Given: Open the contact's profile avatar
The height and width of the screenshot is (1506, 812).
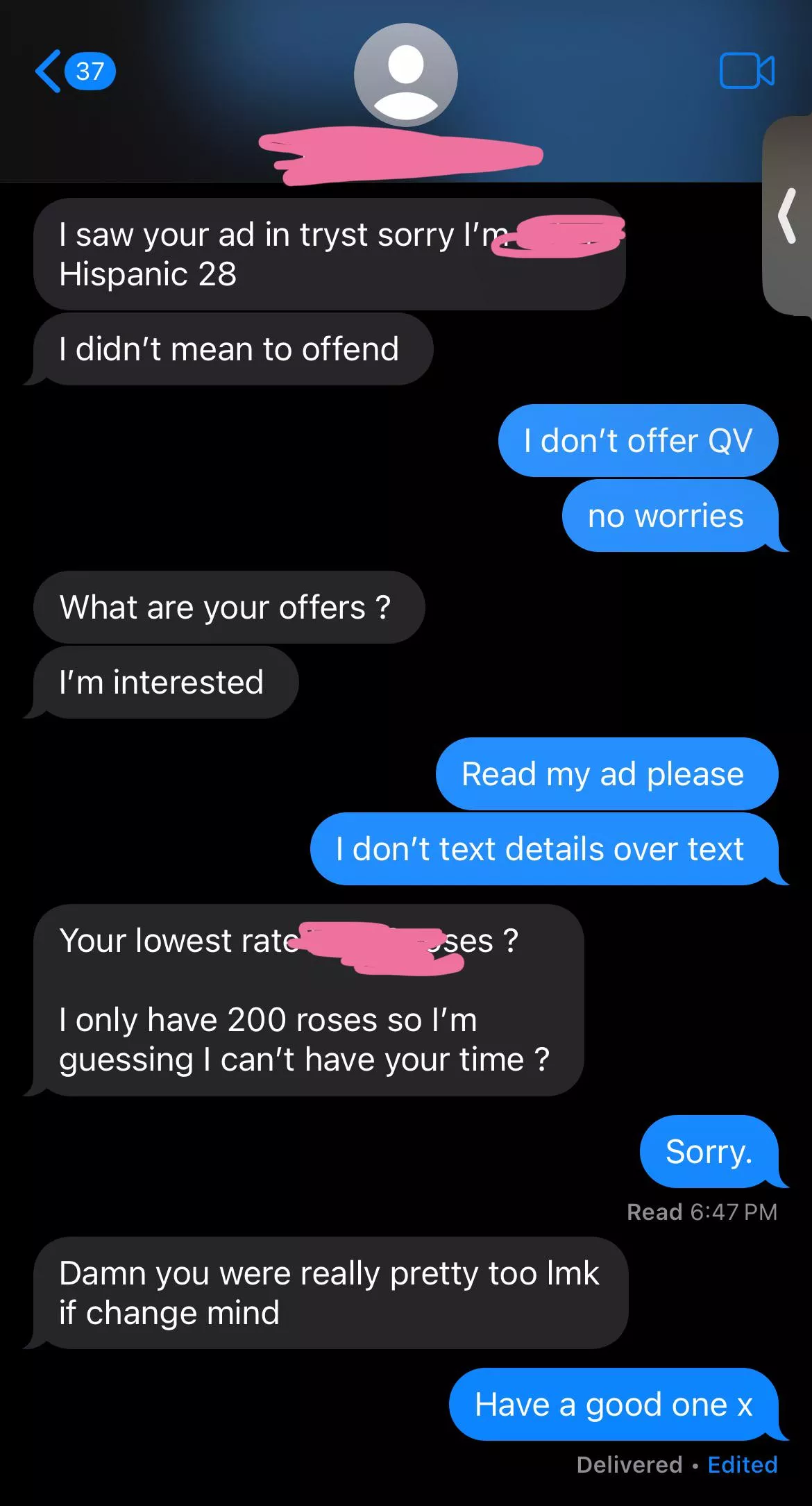Looking at the screenshot, I should click(x=405, y=75).
